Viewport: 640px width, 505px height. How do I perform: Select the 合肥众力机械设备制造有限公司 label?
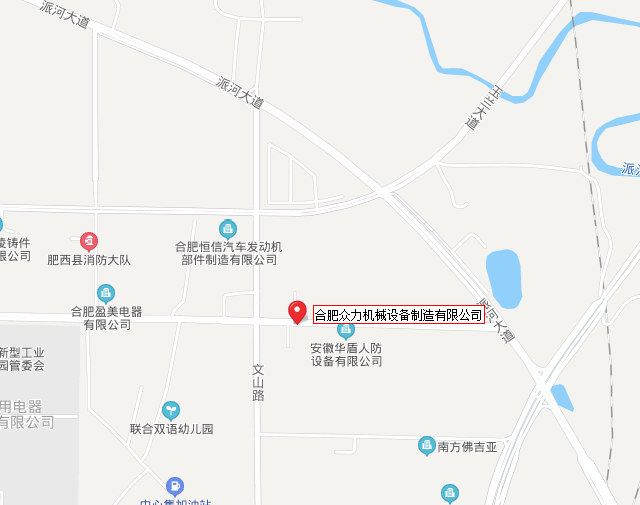click(399, 315)
